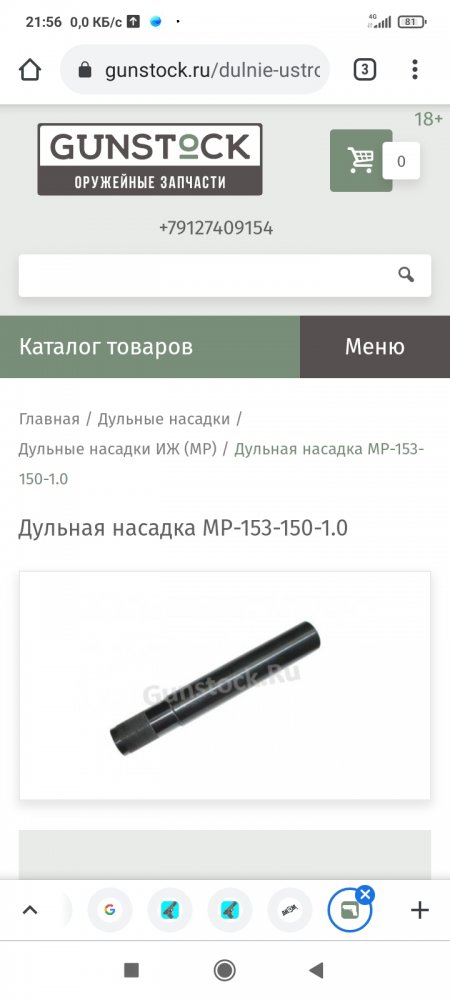Open Дульные насадки ИЖ (МР) breadcrumb
Screen dimensions: 450x1000
[118, 449]
